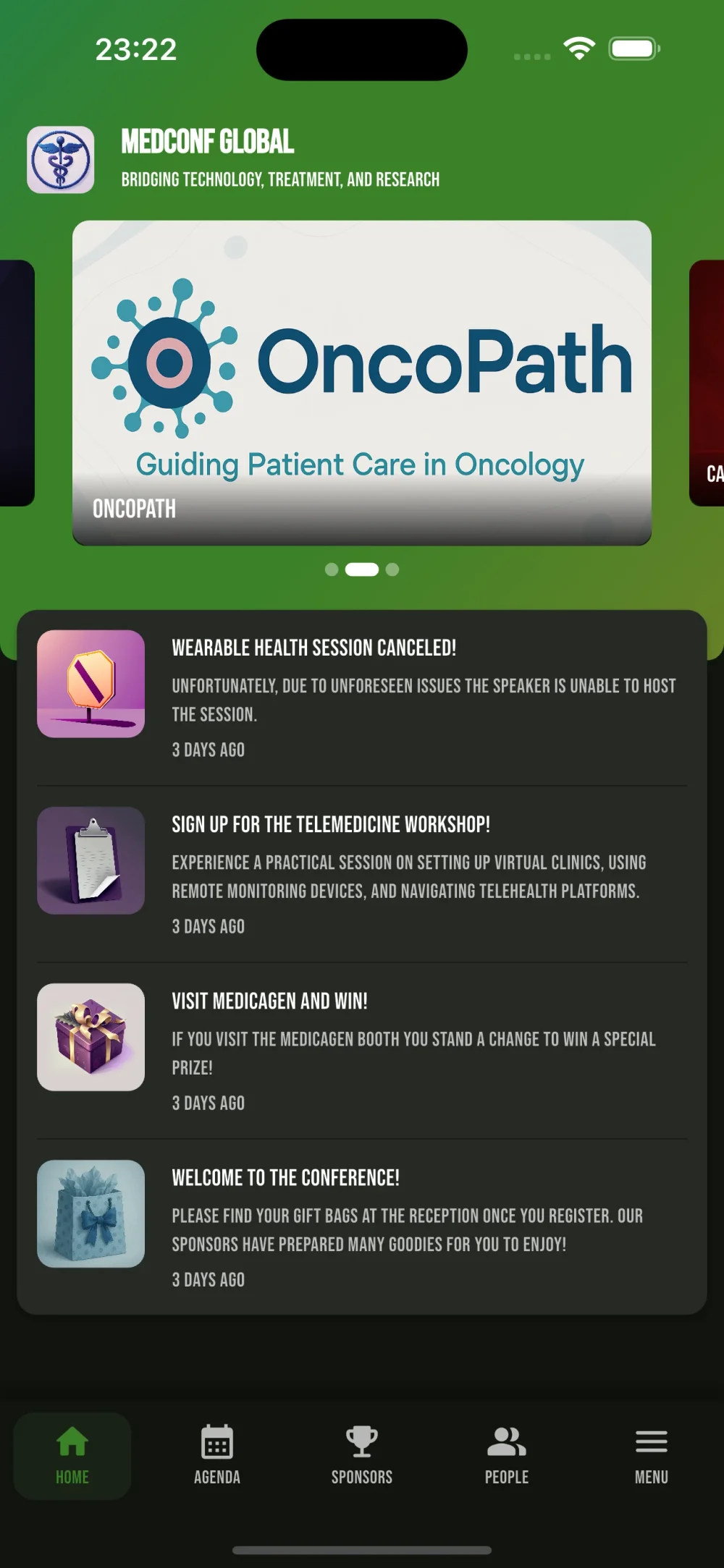Switch to the Sponsors tab
724x1568 pixels.
coord(362,1454)
